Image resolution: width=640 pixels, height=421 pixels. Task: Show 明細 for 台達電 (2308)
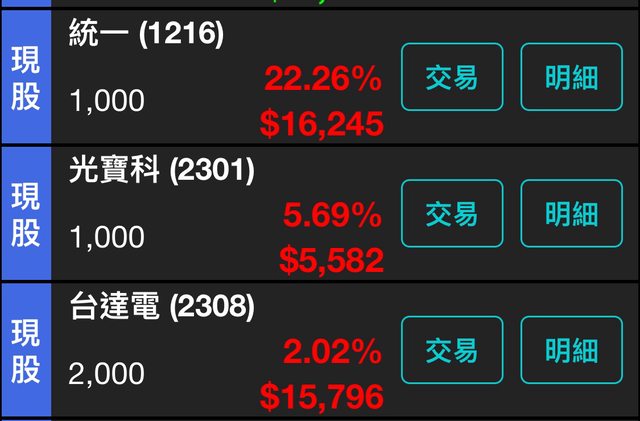point(571,350)
